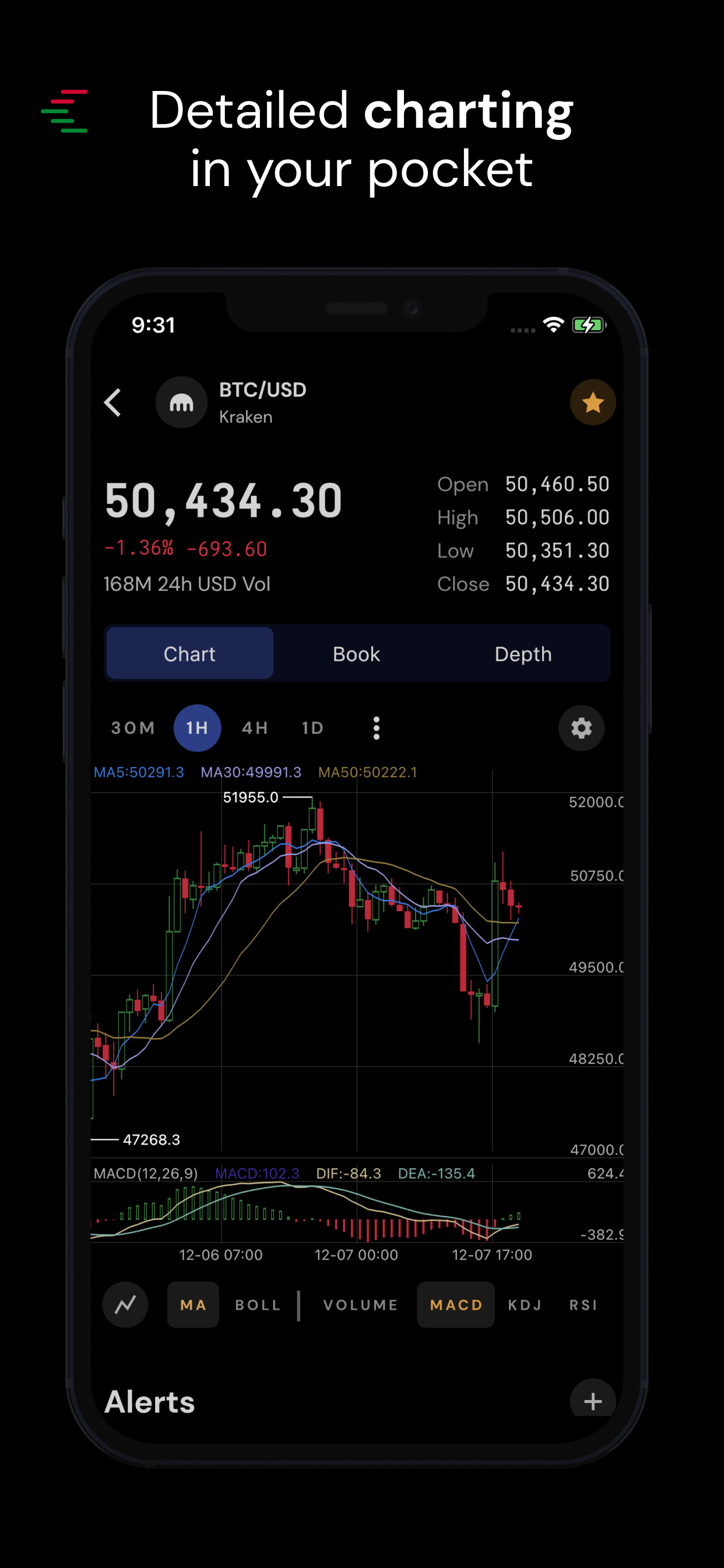Select the 1D timeframe
Viewport: 724px width, 1568px height.
(311, 728)
